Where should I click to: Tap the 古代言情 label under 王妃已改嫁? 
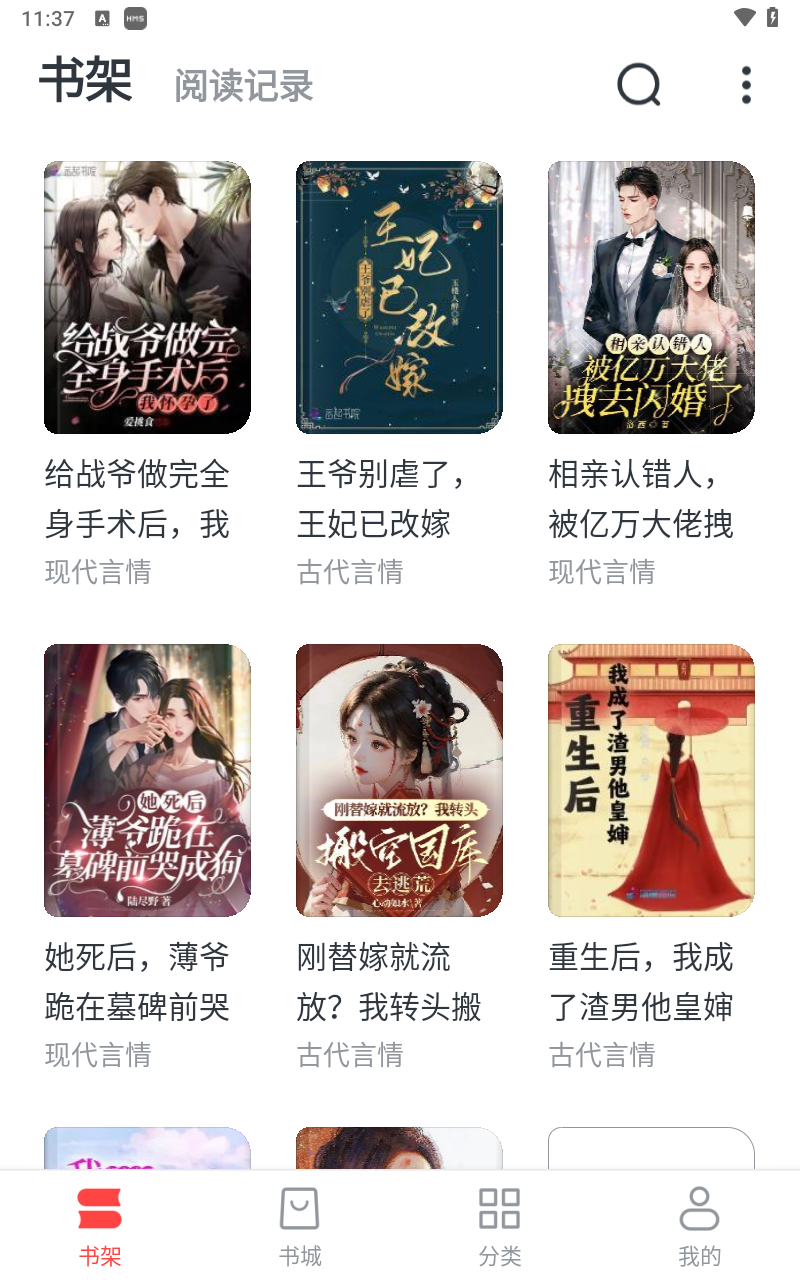(348, 572)
